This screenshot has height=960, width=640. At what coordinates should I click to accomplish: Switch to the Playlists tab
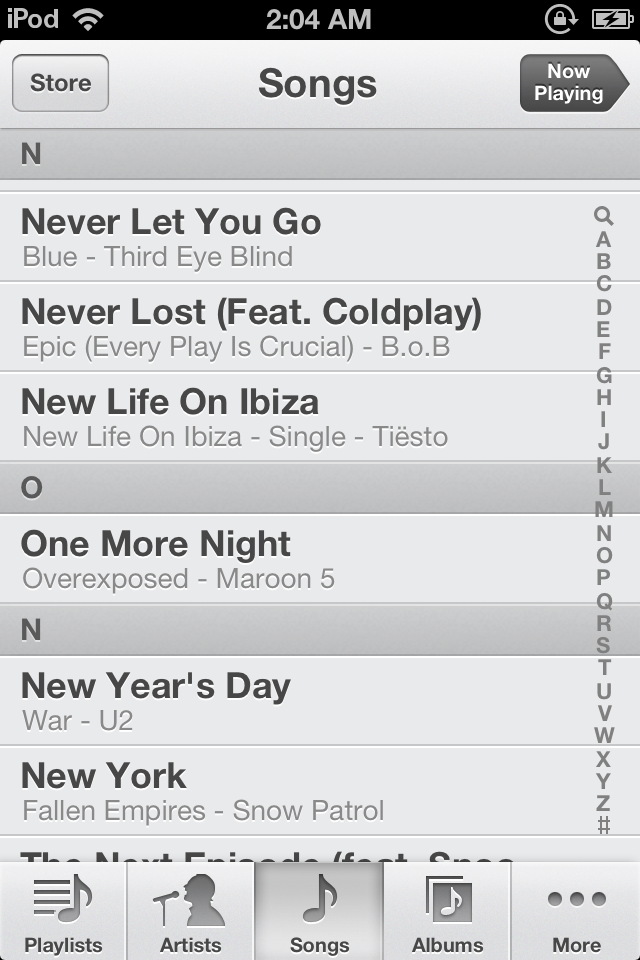click(x=63, y=911)
